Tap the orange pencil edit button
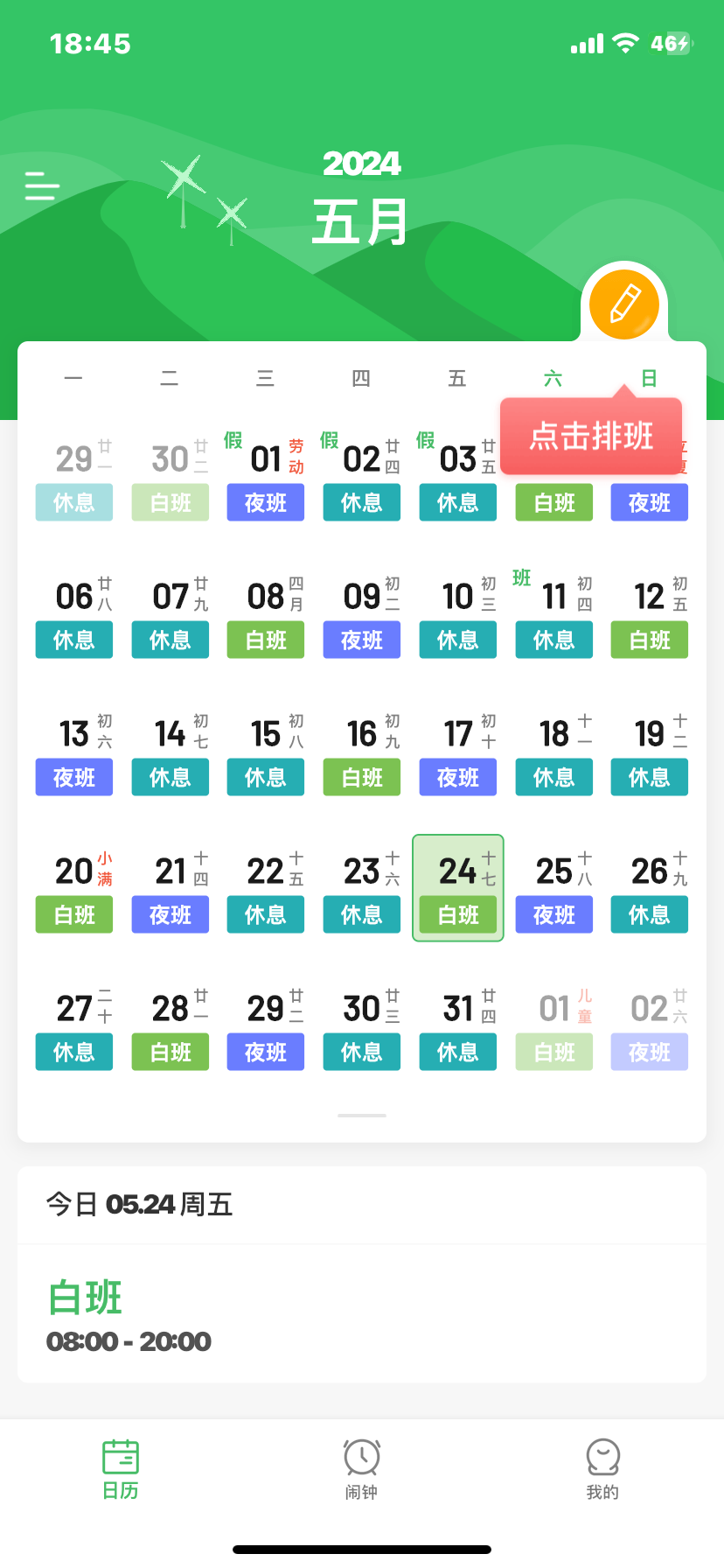This screenshot has width=724, height=1568. 623,304
